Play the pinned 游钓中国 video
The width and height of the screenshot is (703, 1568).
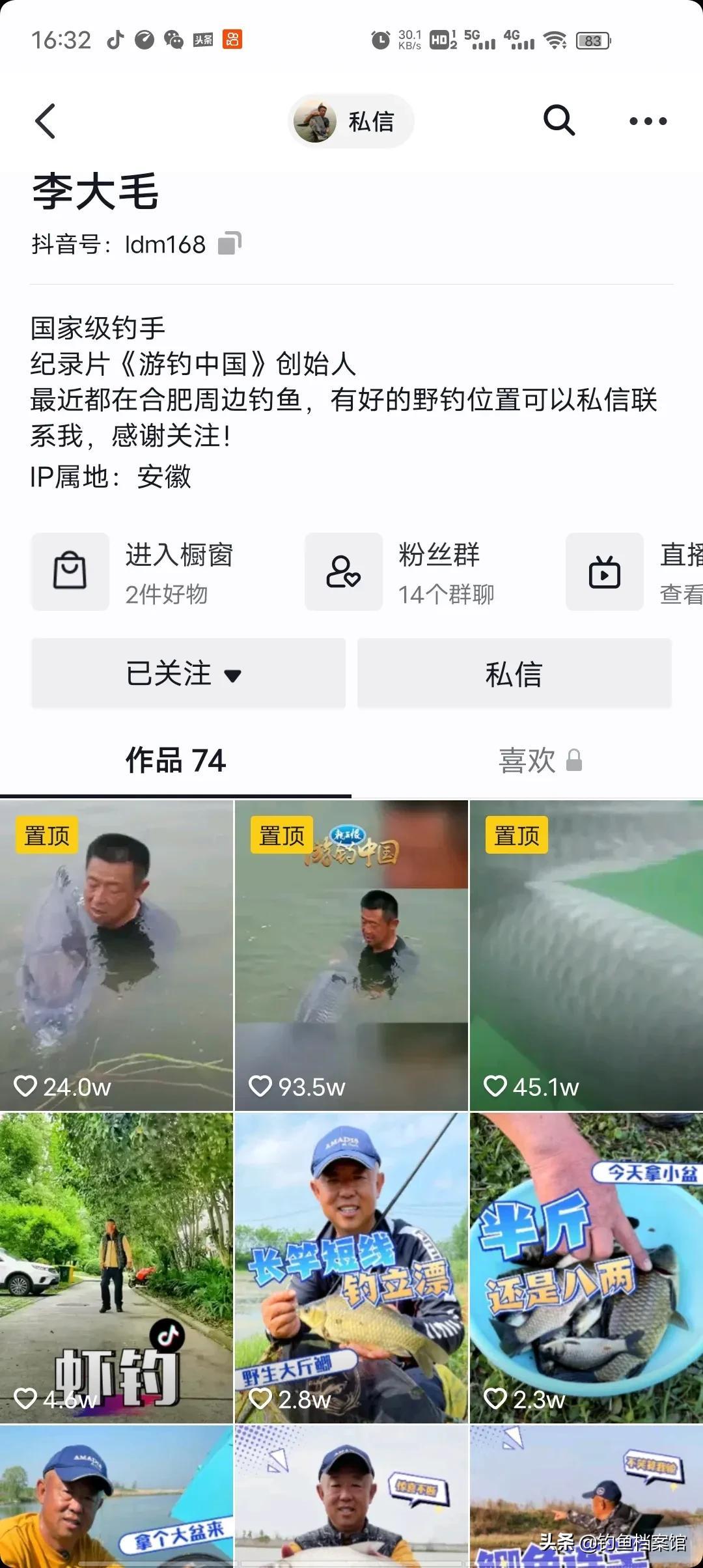pyautogui.click(x=351, y=955)
